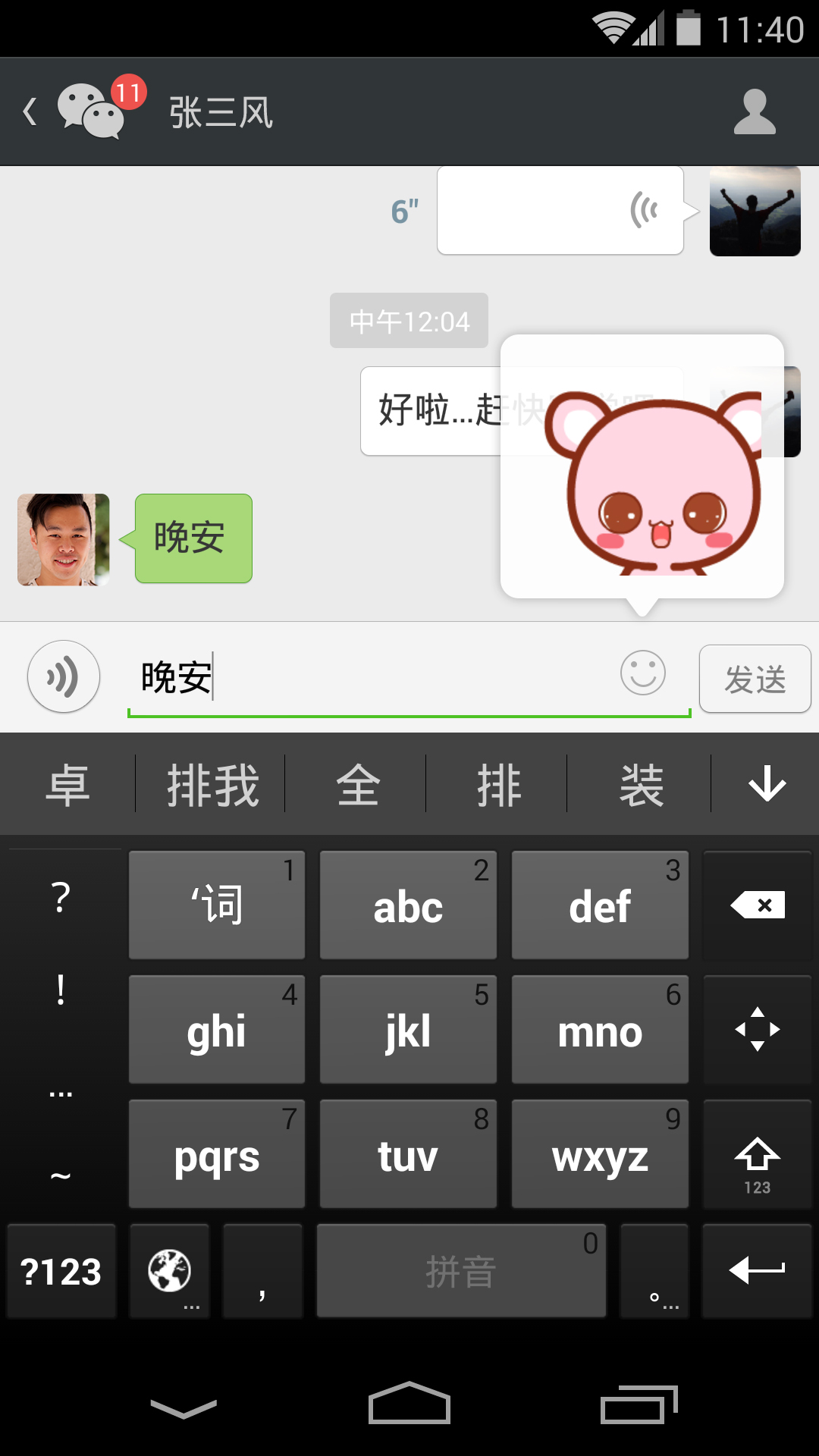
Task: Open the emoji smiley picker
Action: [x=643, y=673]
